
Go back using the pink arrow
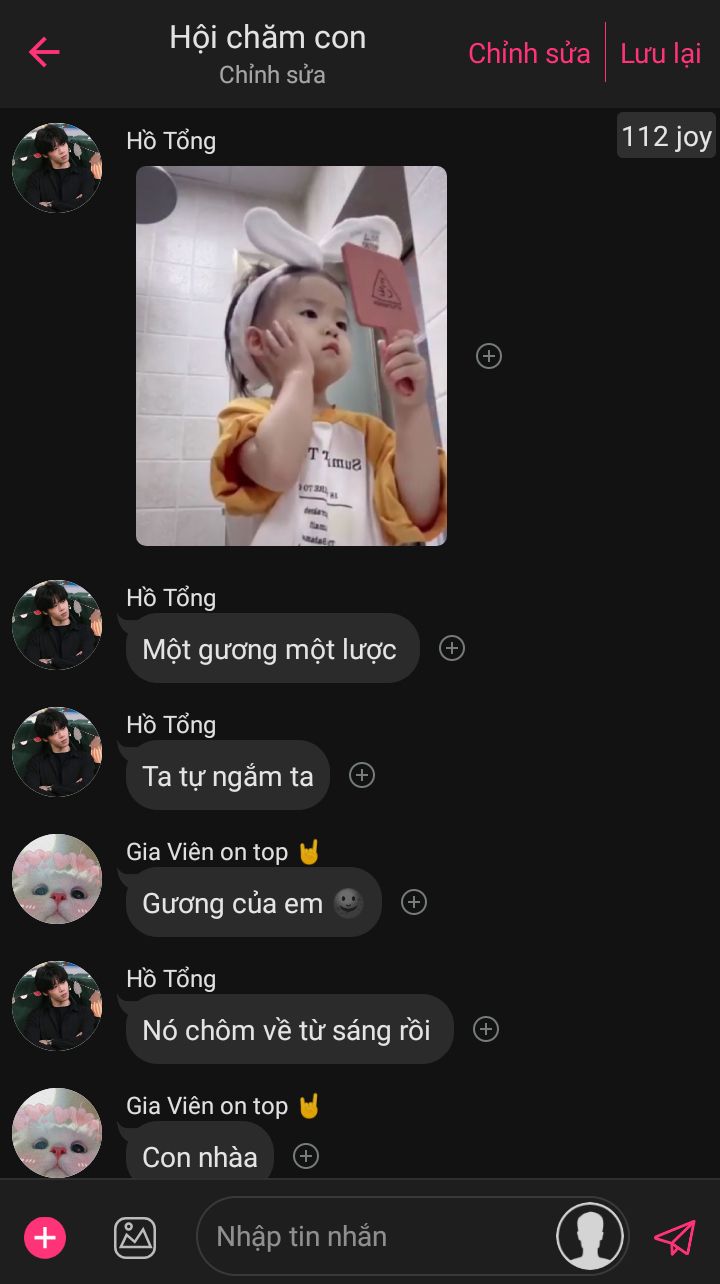tap(44, 52)
